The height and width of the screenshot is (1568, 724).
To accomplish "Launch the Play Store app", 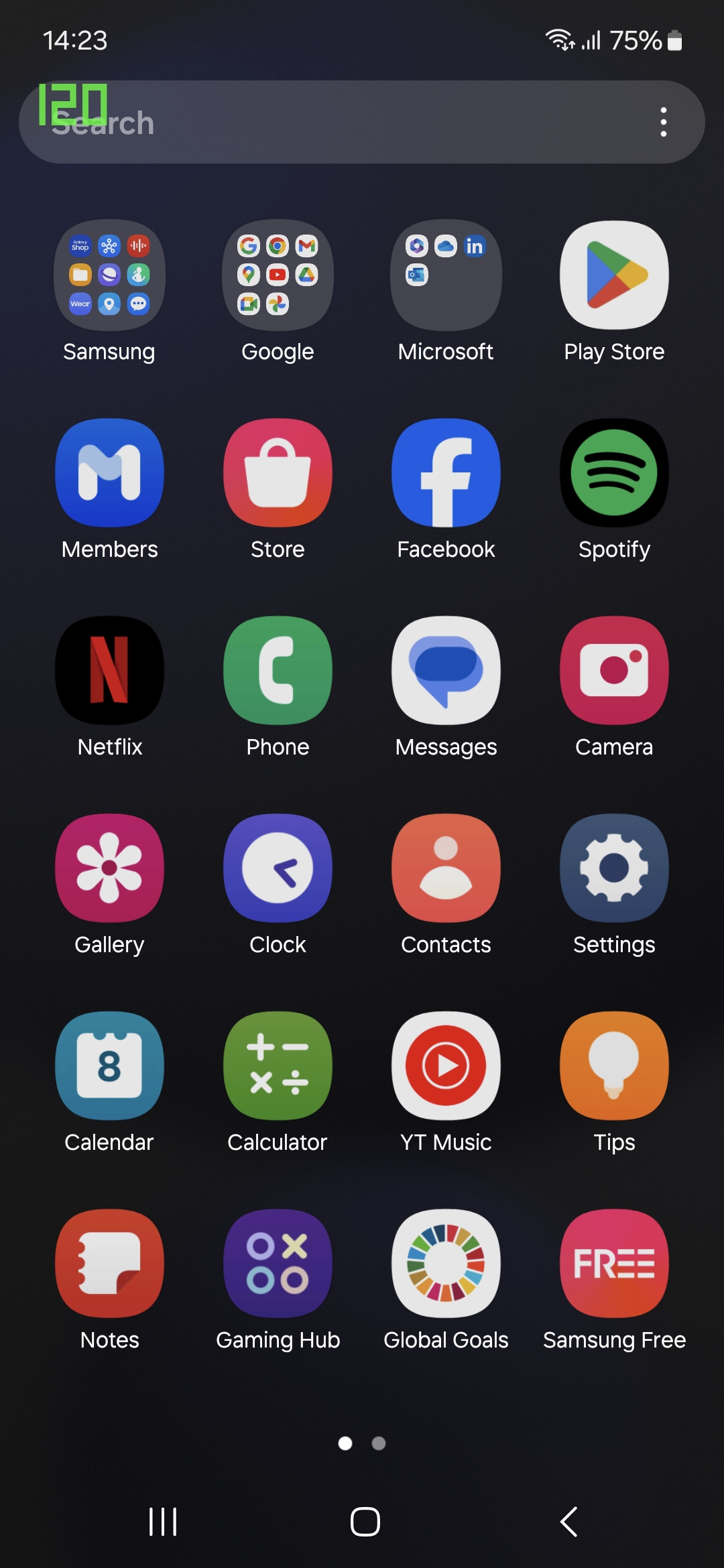I will 614,275.
